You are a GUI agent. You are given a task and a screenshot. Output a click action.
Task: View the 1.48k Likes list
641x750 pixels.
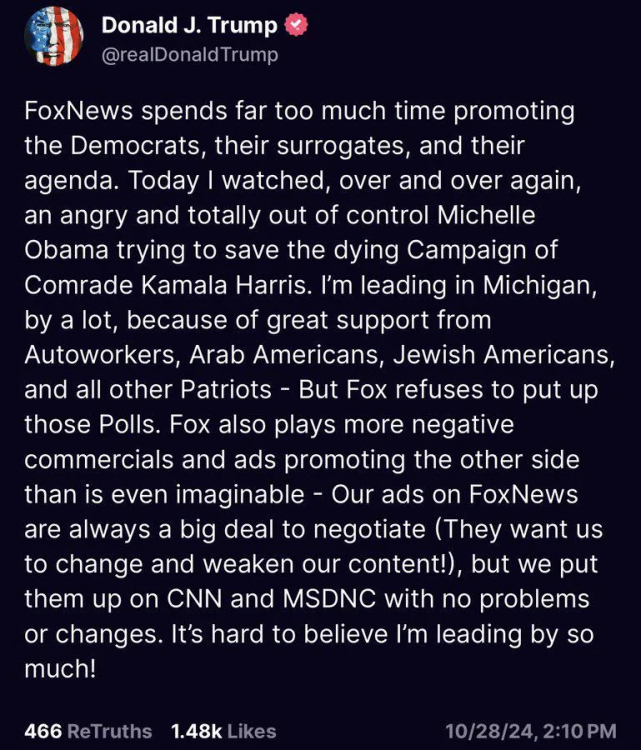(224, 731)
